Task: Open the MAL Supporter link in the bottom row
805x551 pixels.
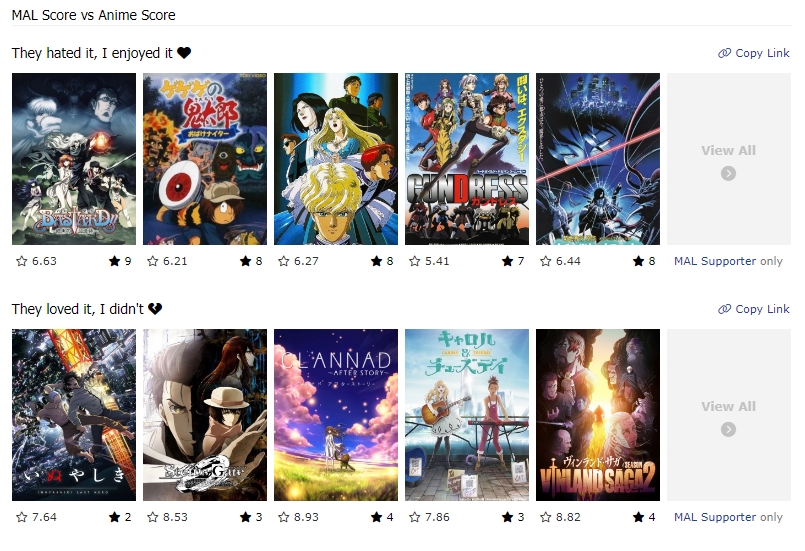Action: click(x=715, y=517)
